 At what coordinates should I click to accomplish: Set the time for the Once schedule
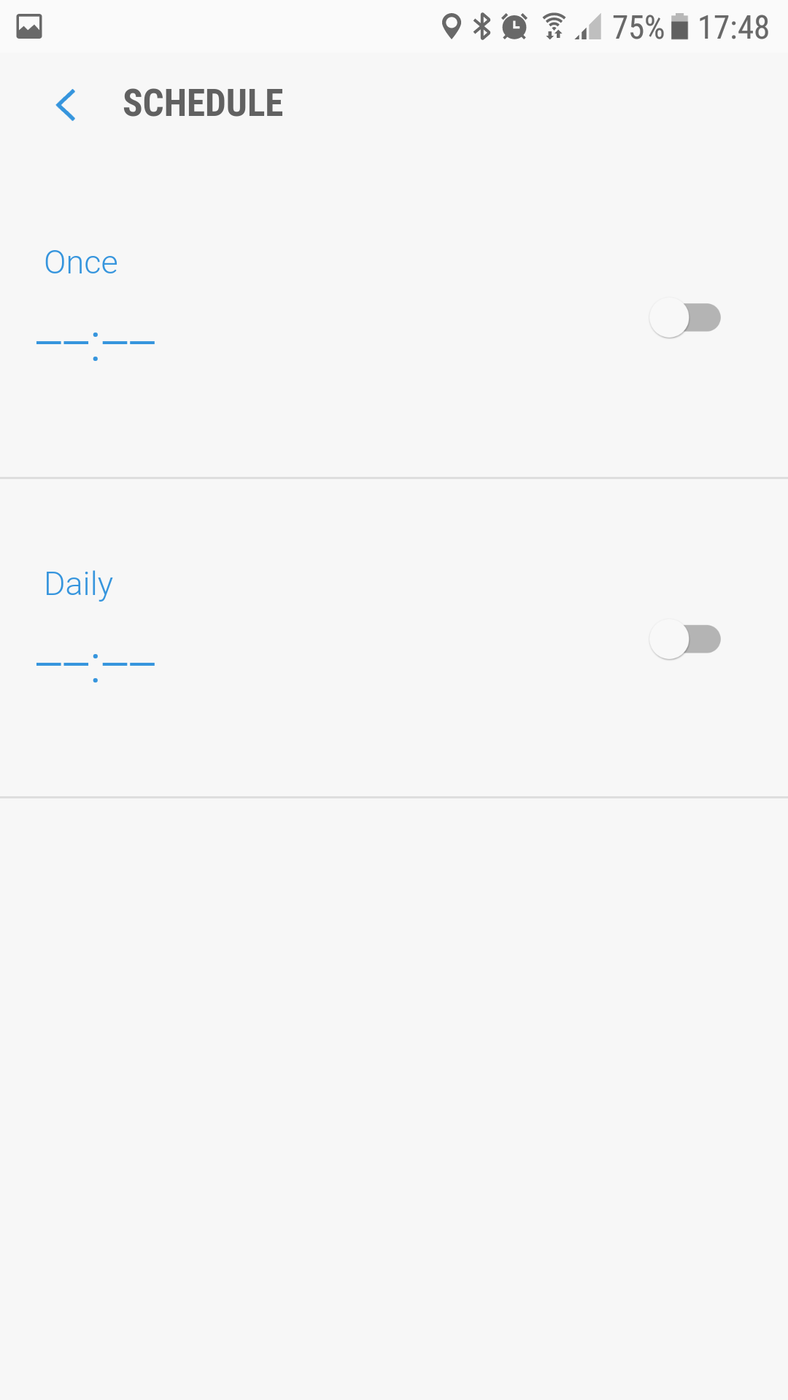96,342
